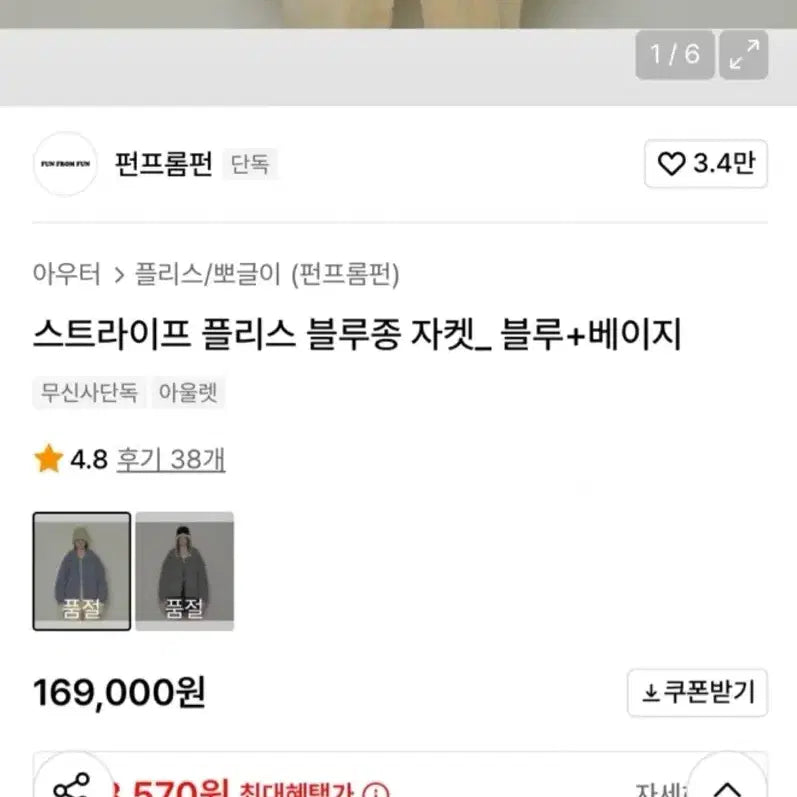This screenshot has width=797, height=797.
Task: Open the 플리스/뽀글이 (펀프롬펀) category
Action: tap(267, 274)
